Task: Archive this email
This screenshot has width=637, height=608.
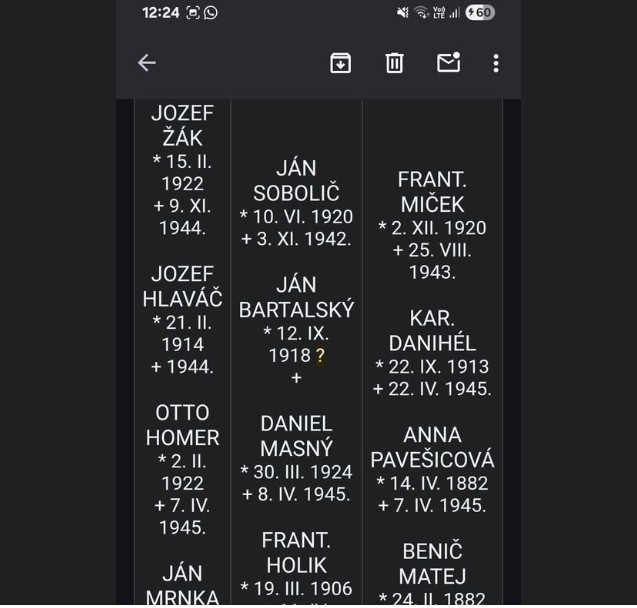Action: (x=340, y=63)
